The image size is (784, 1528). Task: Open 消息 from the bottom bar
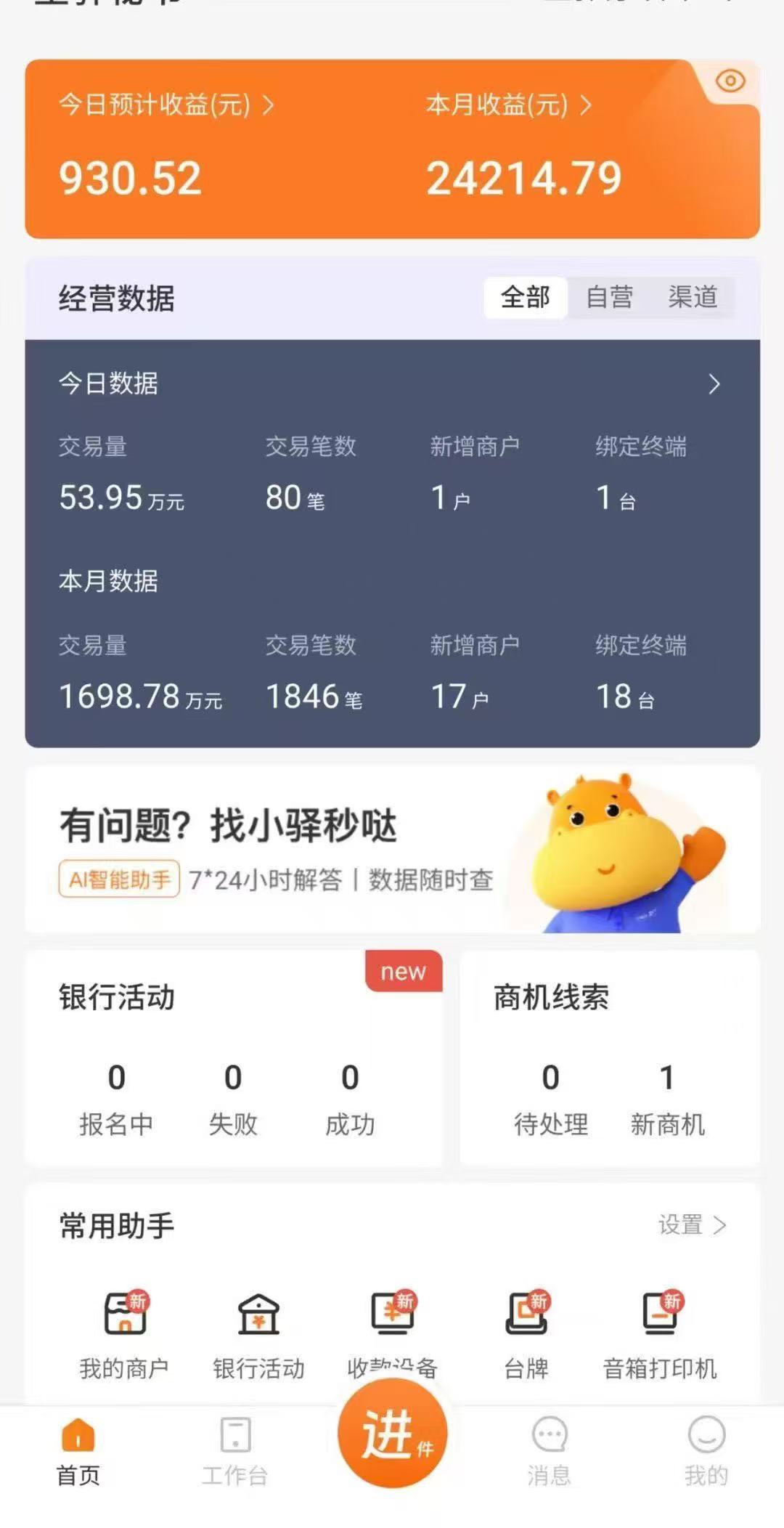pos(549,1452)
